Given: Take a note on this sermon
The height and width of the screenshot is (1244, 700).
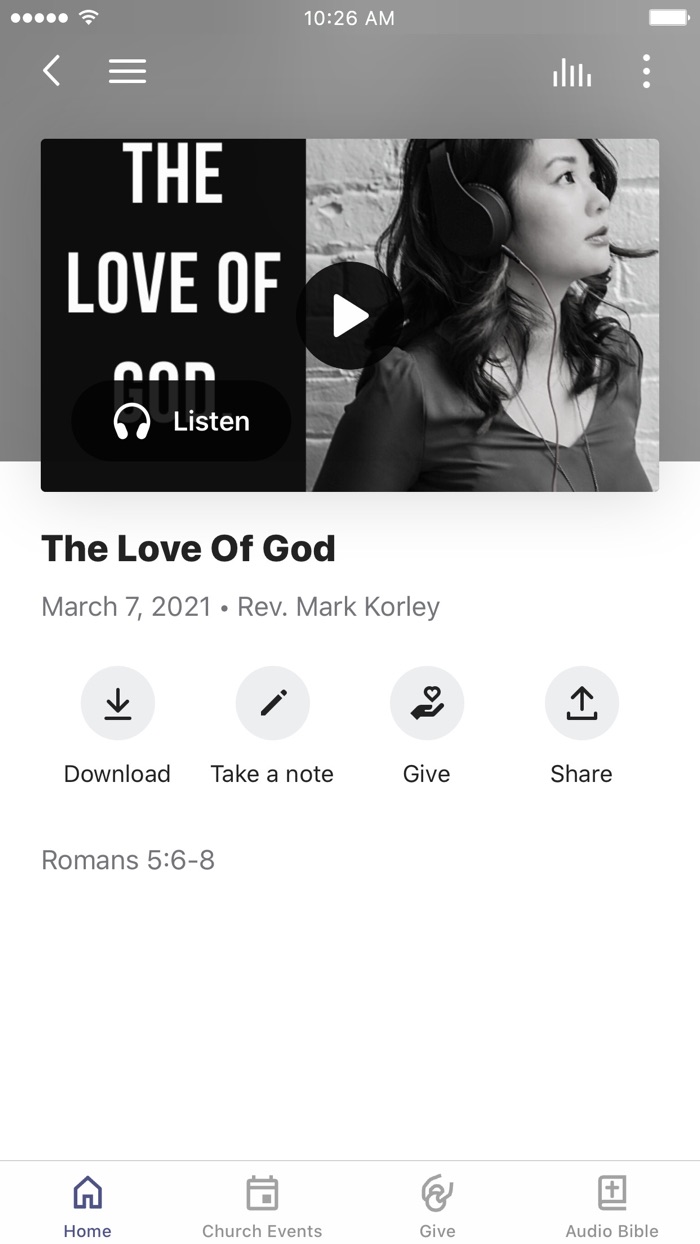Looking at the screenshot, I should [272, 704].
